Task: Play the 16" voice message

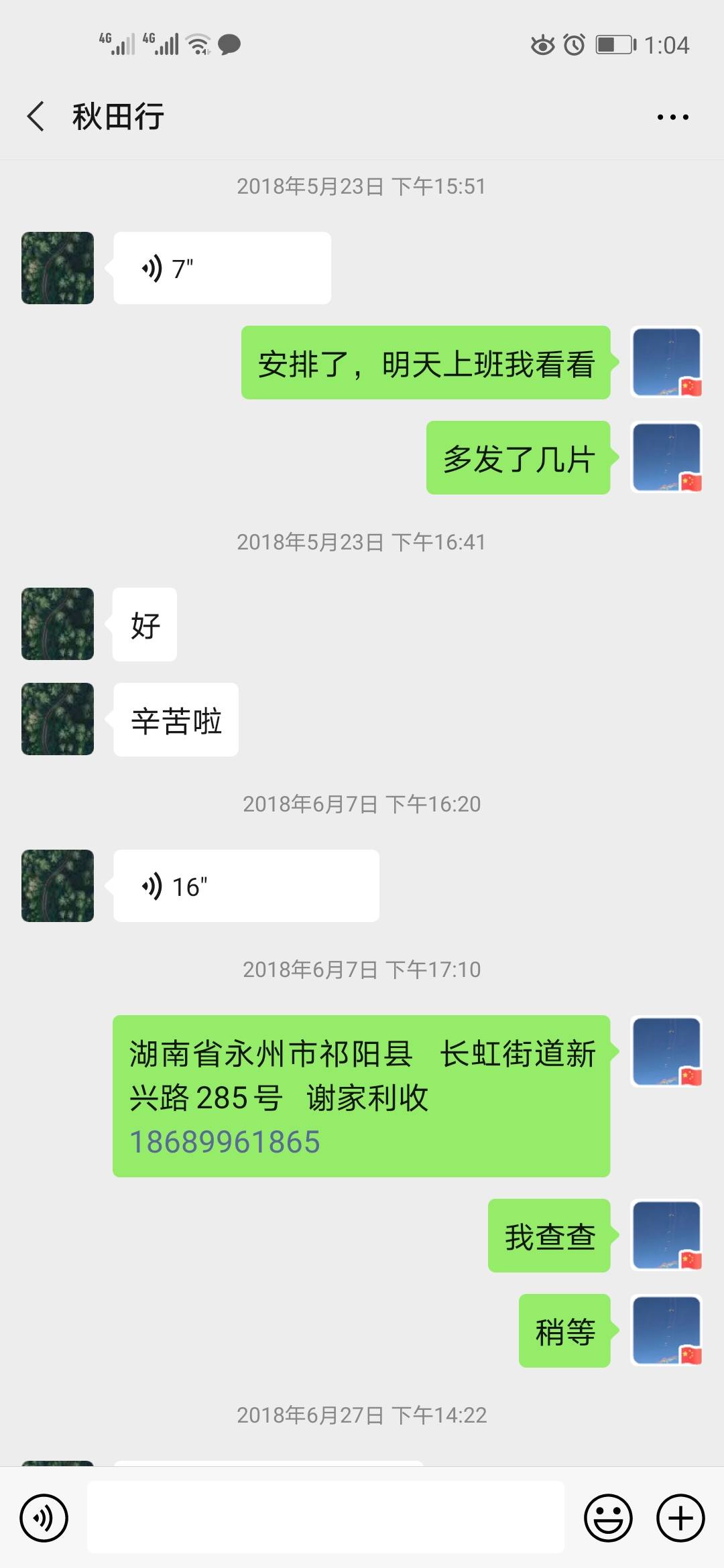Action: pyautogui.click(x=246, y=886)
